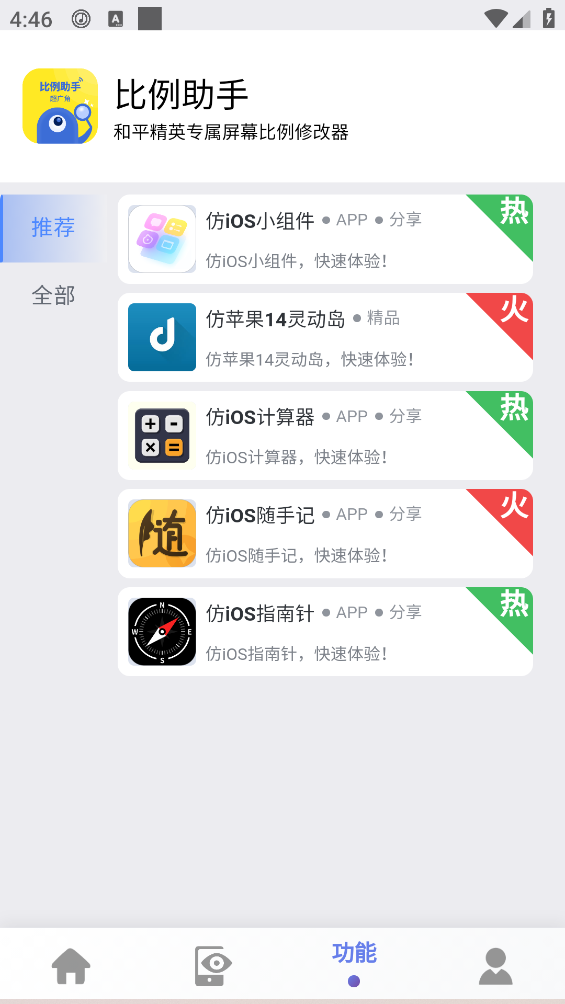Open the phone eye preview tab
565x1004 pixels.
213,966
